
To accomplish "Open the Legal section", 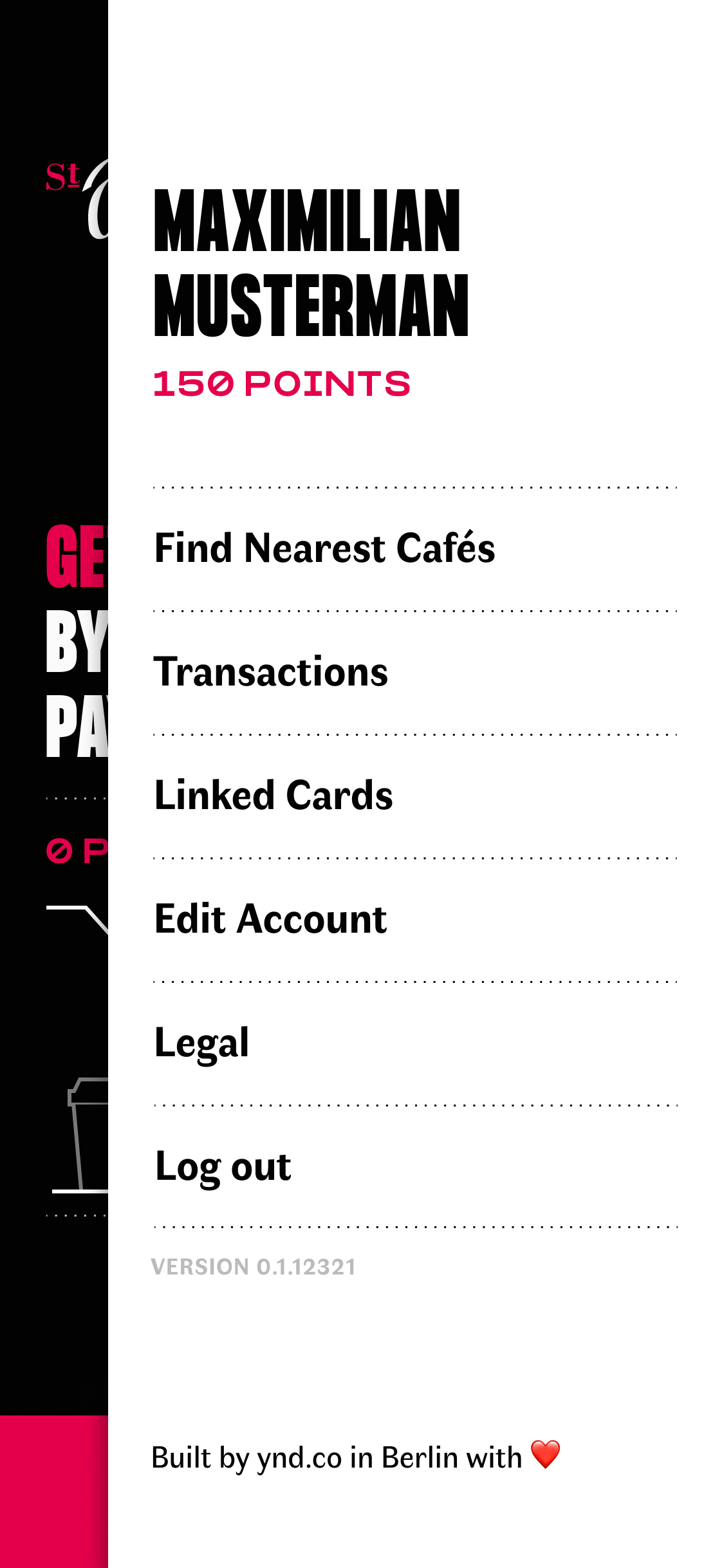I will click(x=416, y=1043).
